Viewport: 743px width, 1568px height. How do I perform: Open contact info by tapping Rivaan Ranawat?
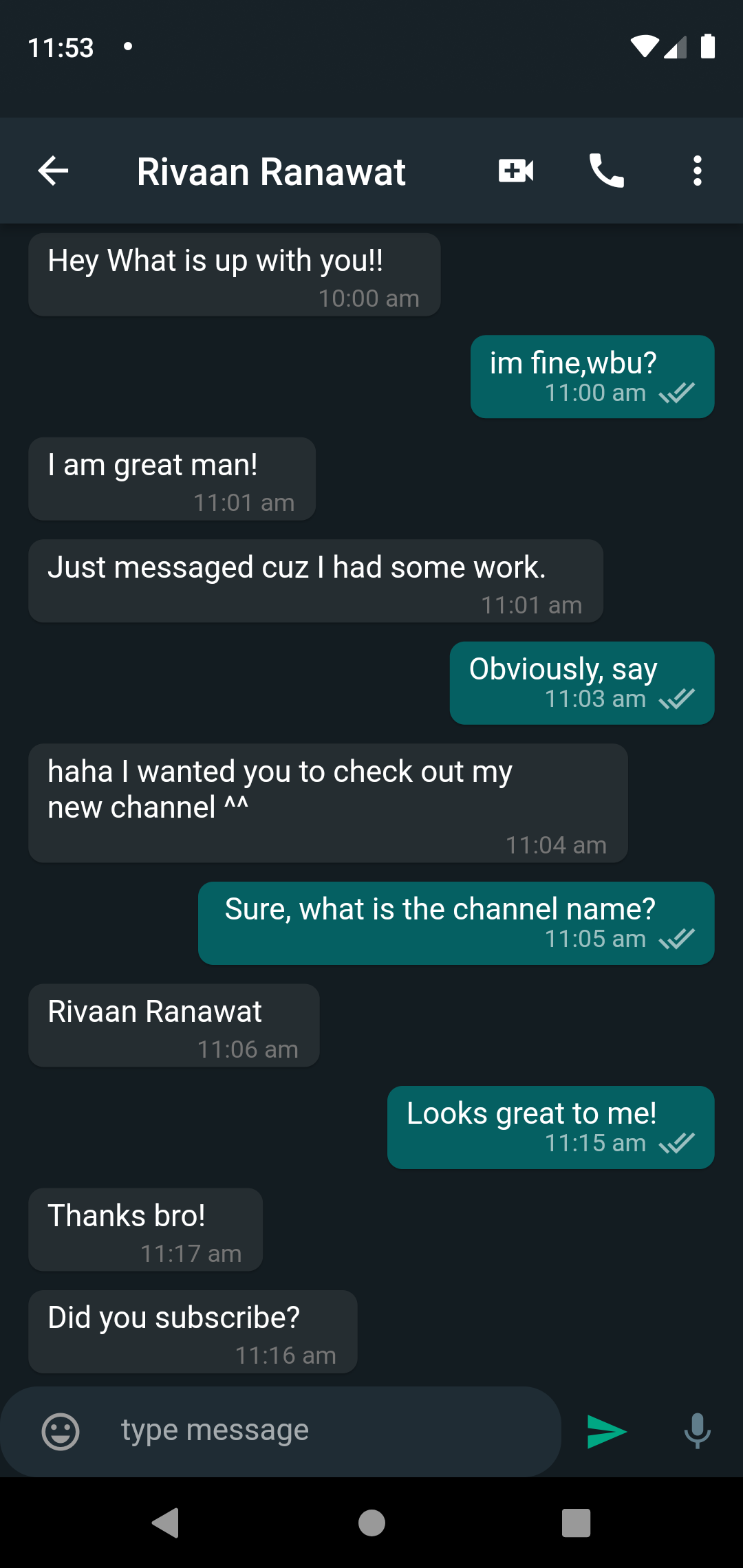pos(272,170)
